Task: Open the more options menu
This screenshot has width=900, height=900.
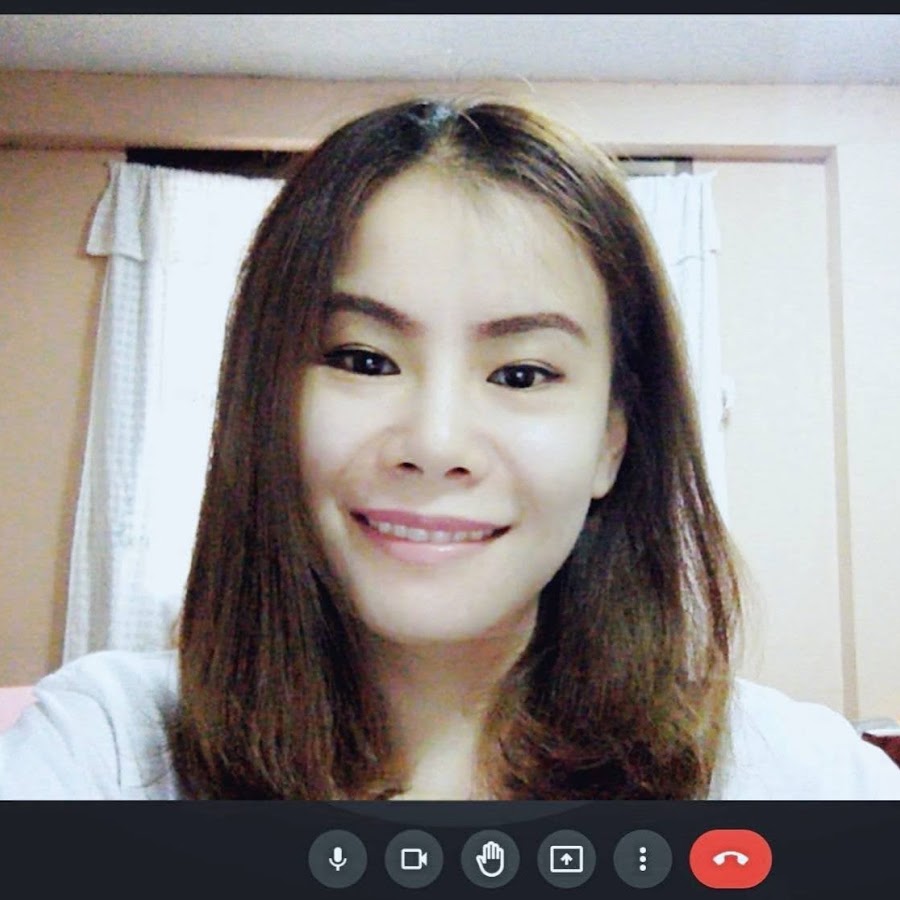Action: (x=642, y=859)
